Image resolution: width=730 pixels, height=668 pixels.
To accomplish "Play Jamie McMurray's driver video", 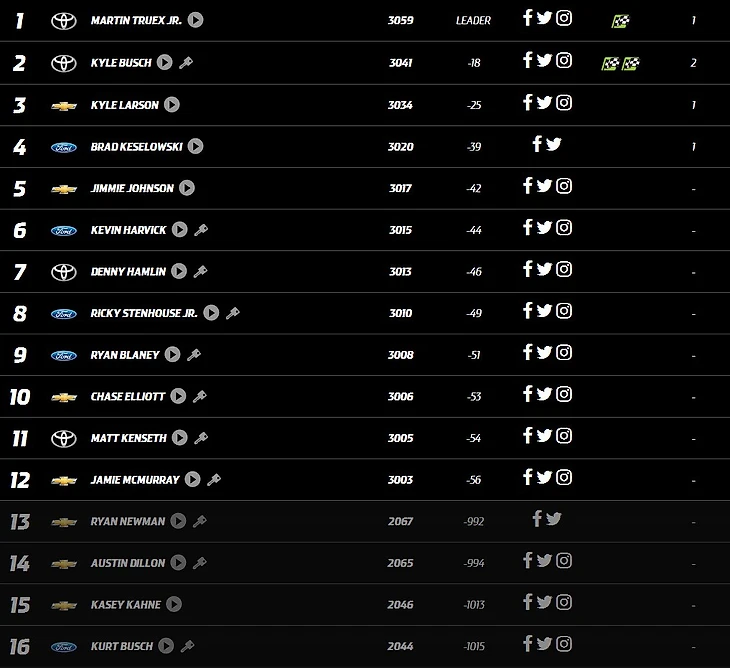I will 192,480.
